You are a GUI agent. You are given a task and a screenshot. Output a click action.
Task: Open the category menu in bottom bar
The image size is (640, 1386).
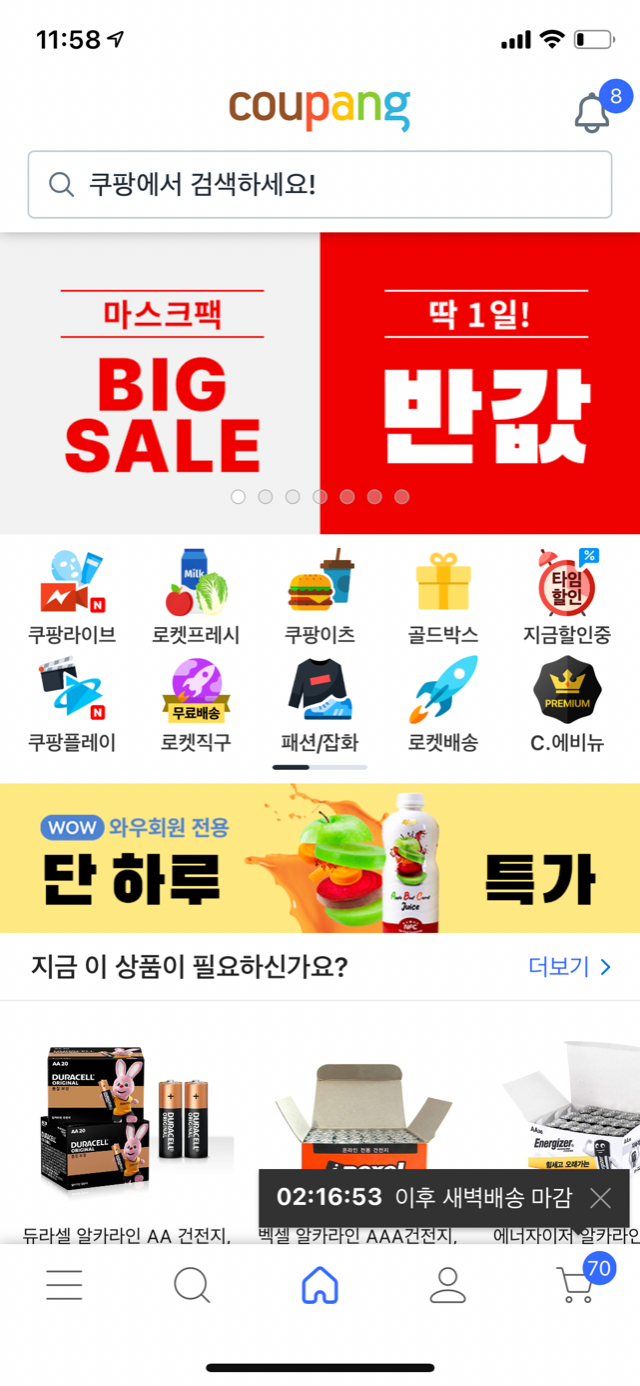[x=64, y=1285]
